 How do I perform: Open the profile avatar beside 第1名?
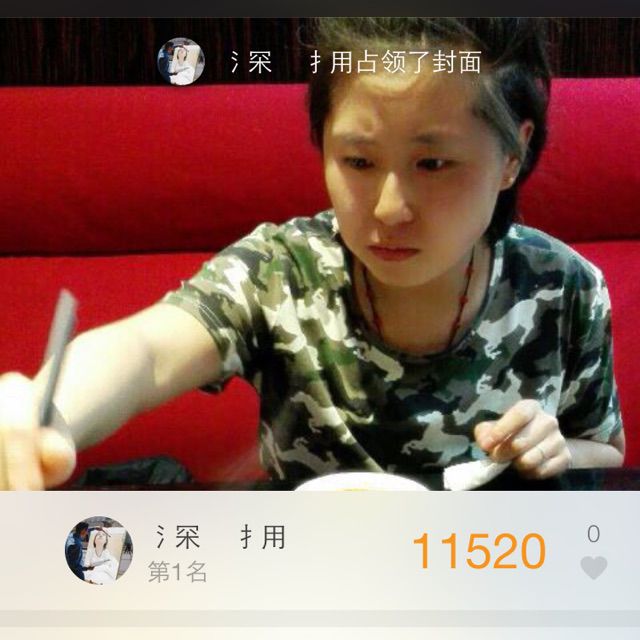[x=99, y=551]
